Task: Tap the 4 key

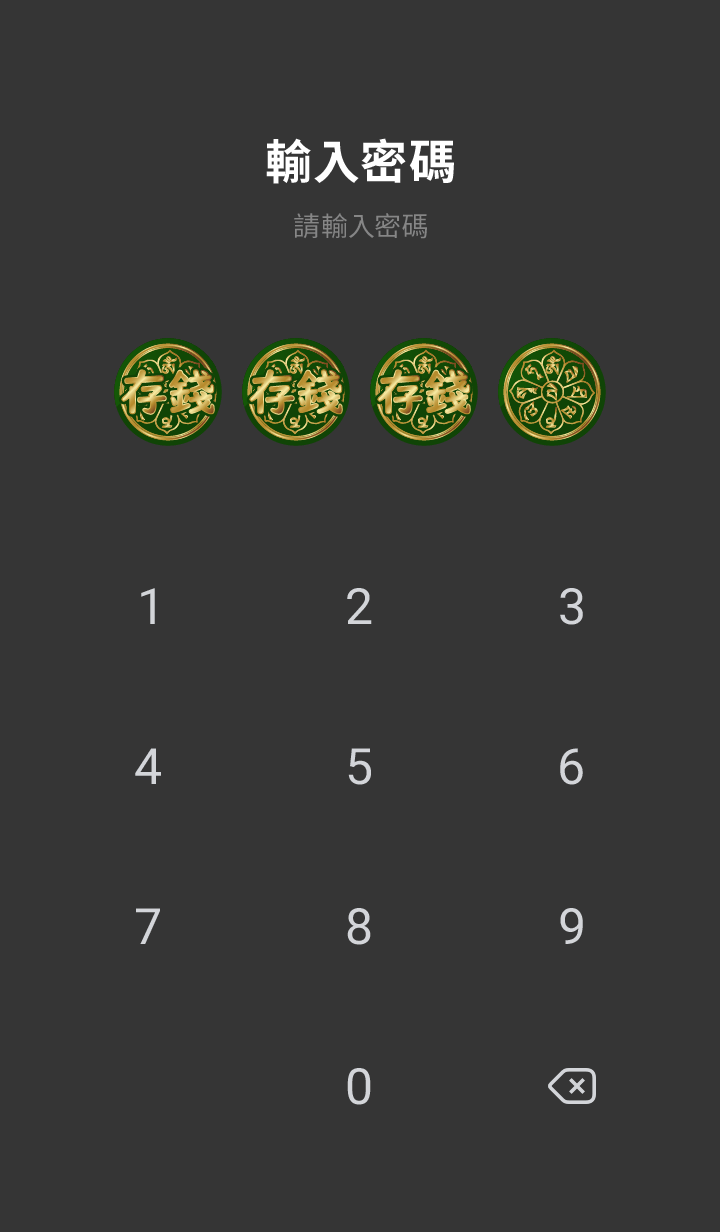Action: tap(148, 767)
